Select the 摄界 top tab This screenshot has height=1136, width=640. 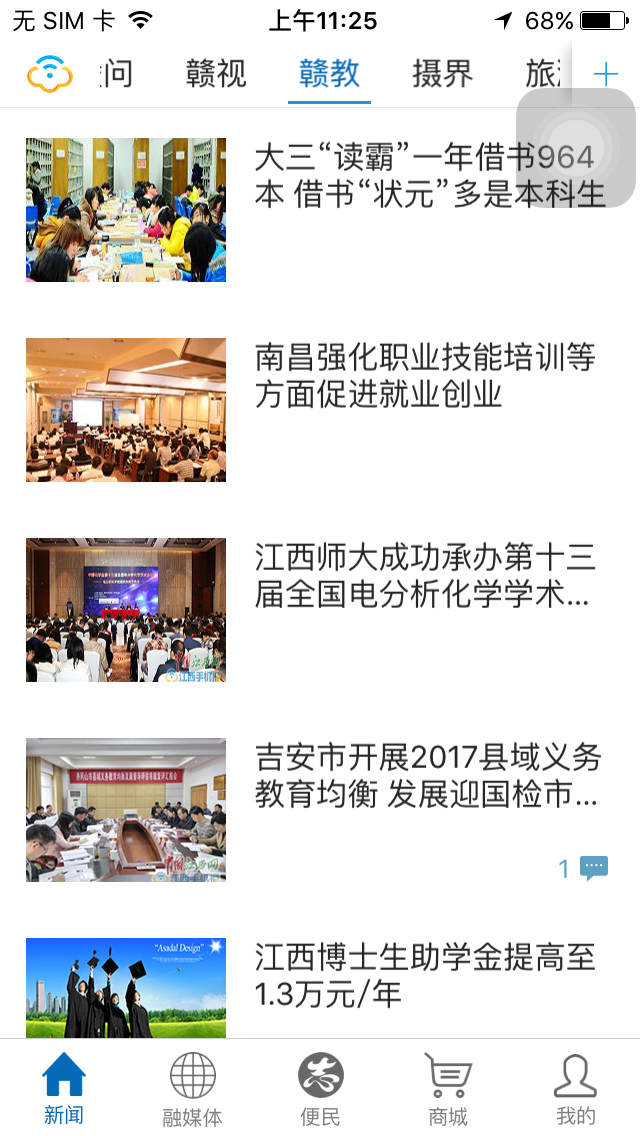tap(442, 74)
